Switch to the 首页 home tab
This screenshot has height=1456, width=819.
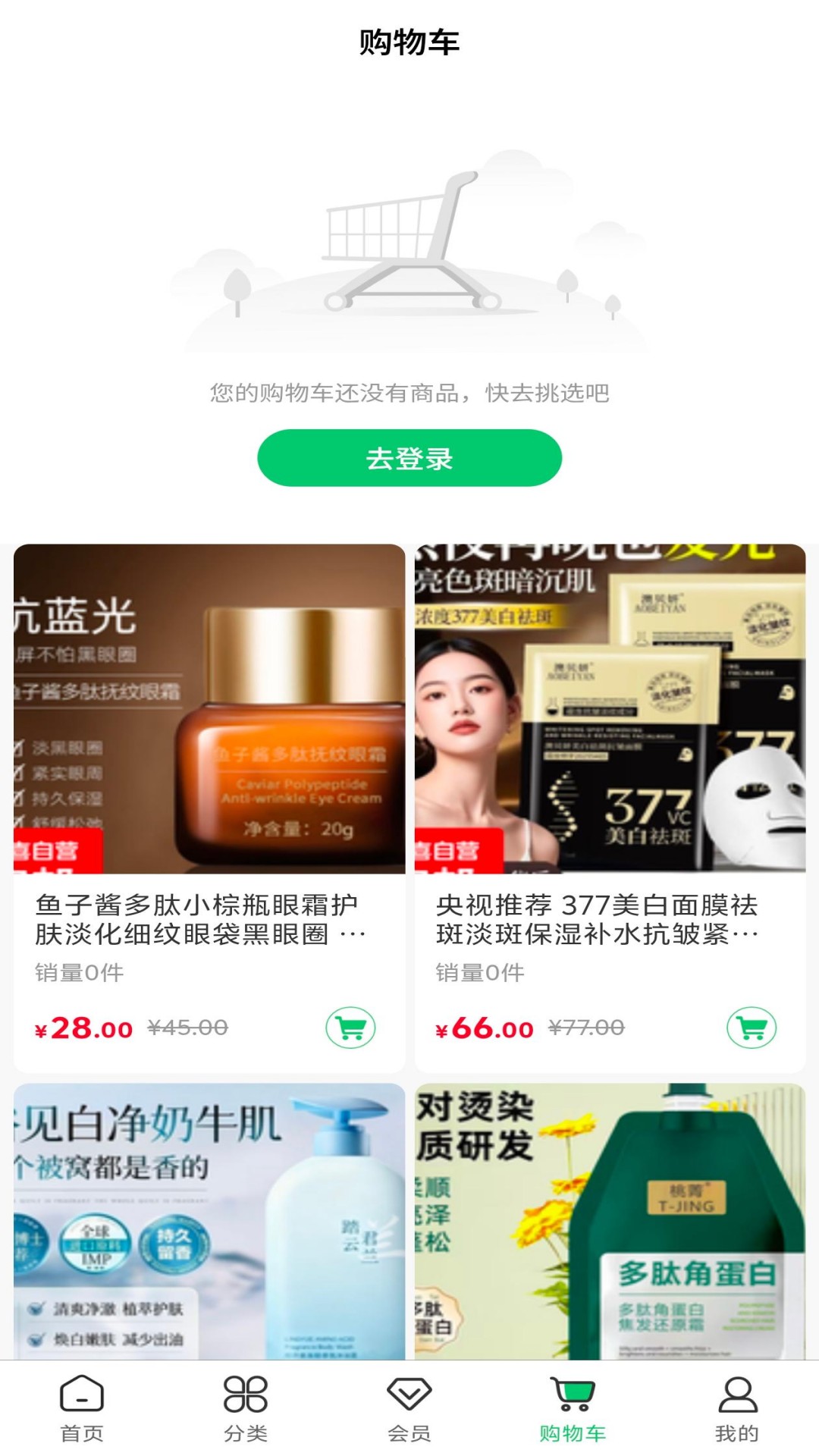(x=82, y=1407)
